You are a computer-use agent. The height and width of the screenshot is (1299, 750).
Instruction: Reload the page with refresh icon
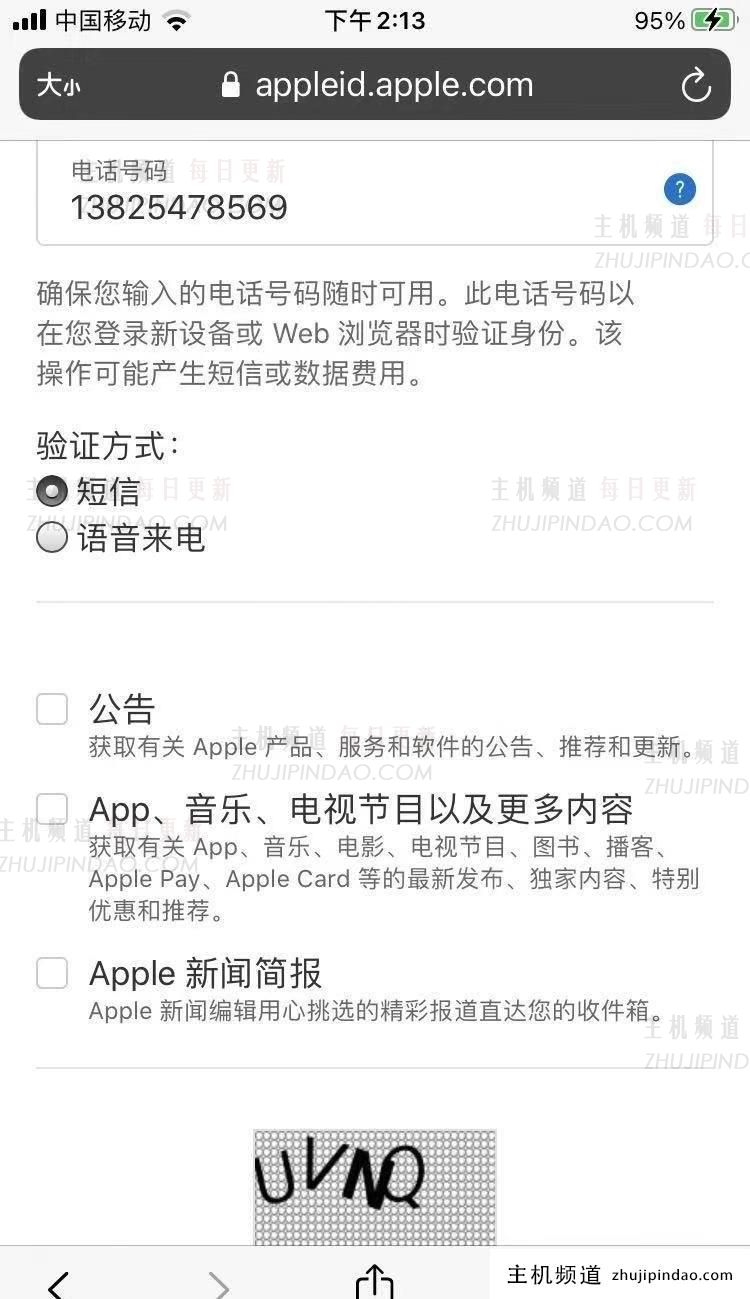click(696, 86)
